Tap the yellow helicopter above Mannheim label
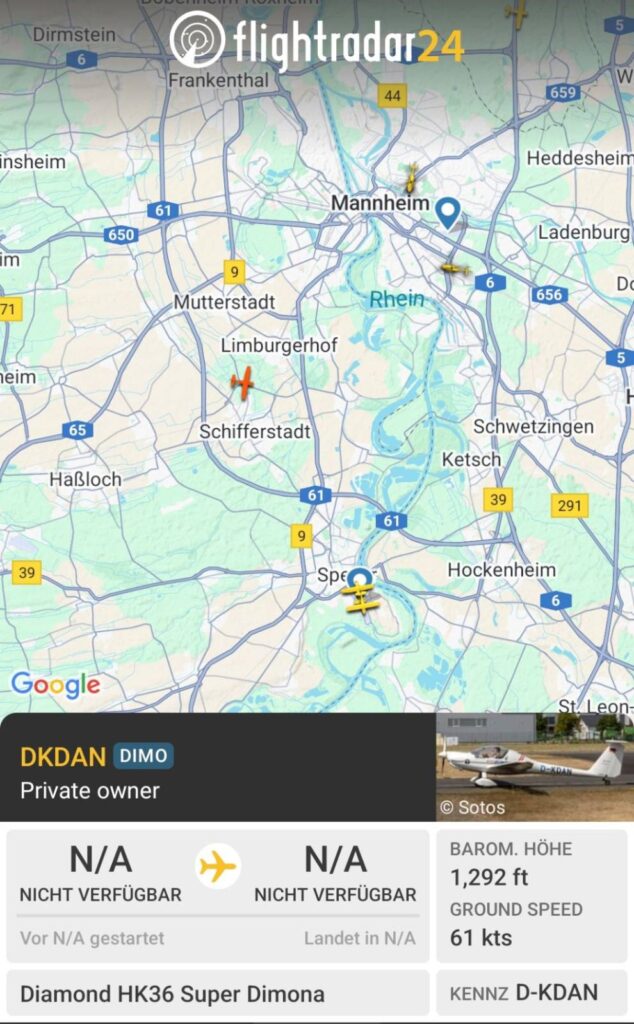The height and width of the screenshot is (1024, 634). 410,178
